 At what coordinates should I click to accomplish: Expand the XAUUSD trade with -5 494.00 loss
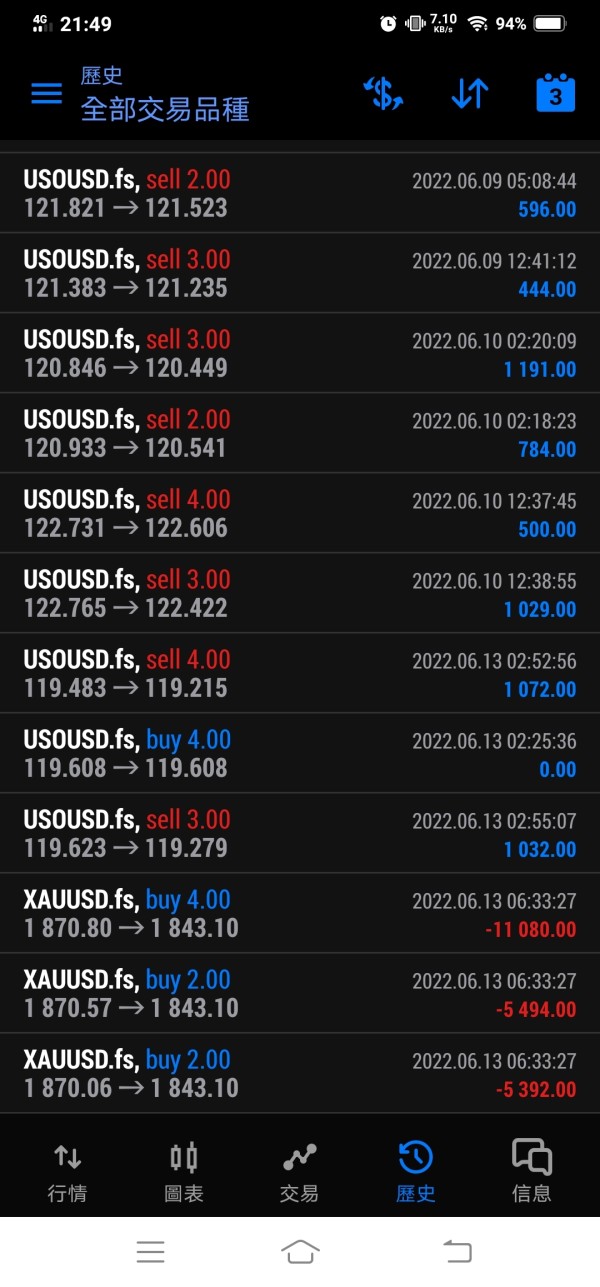tap(300, 994)
